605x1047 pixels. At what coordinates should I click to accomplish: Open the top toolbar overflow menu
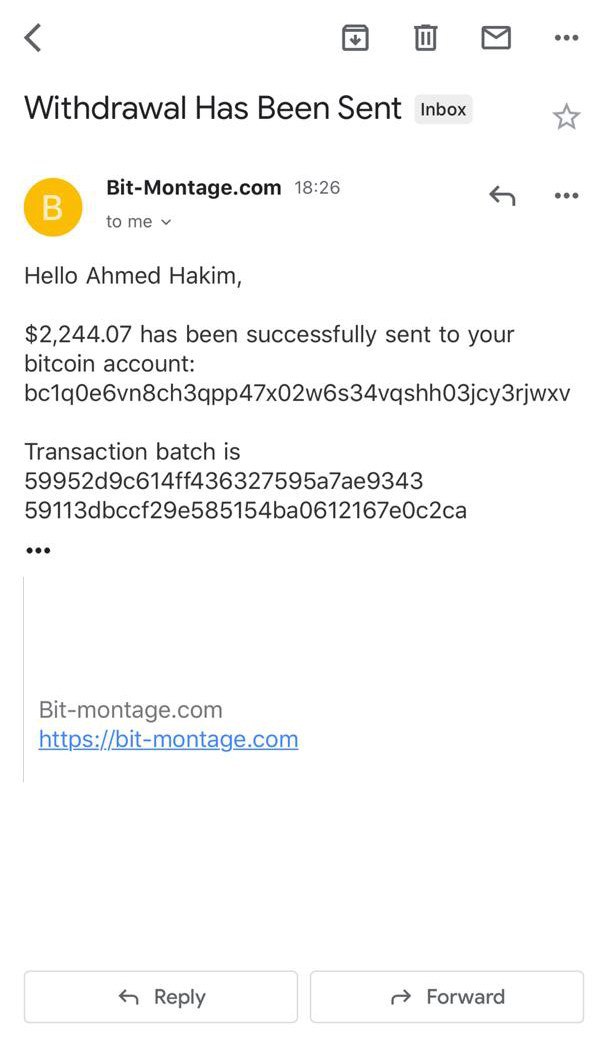[566, 38]
